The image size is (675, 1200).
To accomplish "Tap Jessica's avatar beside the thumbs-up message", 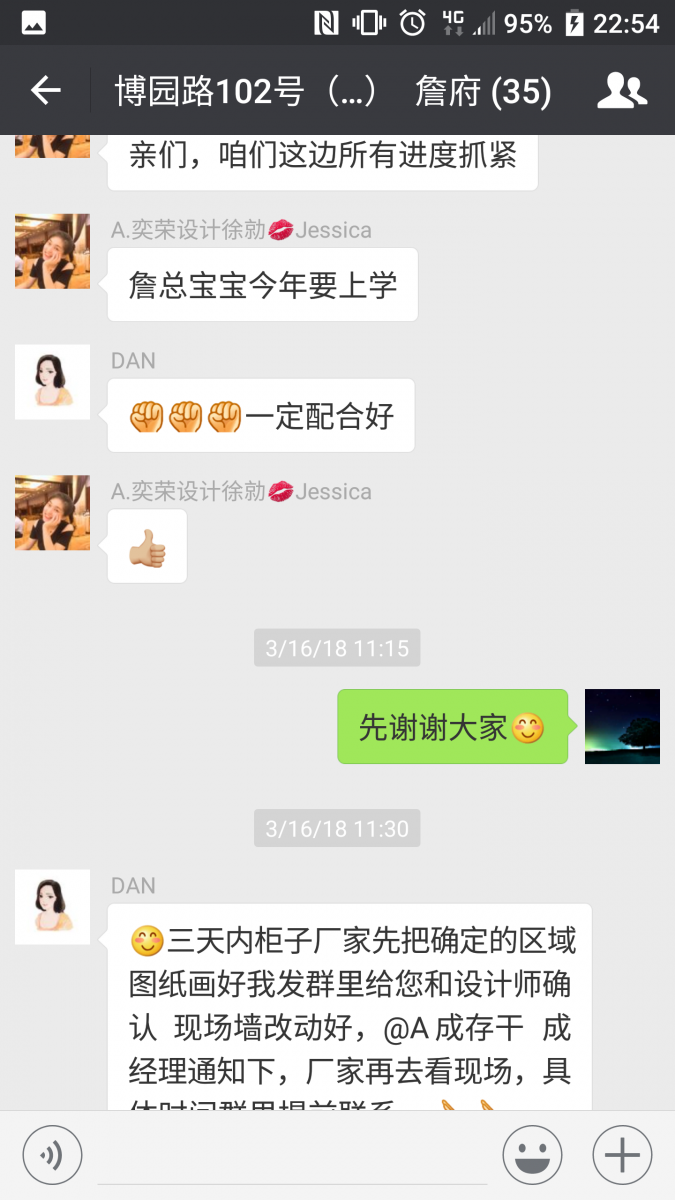I will coord(52,513).
